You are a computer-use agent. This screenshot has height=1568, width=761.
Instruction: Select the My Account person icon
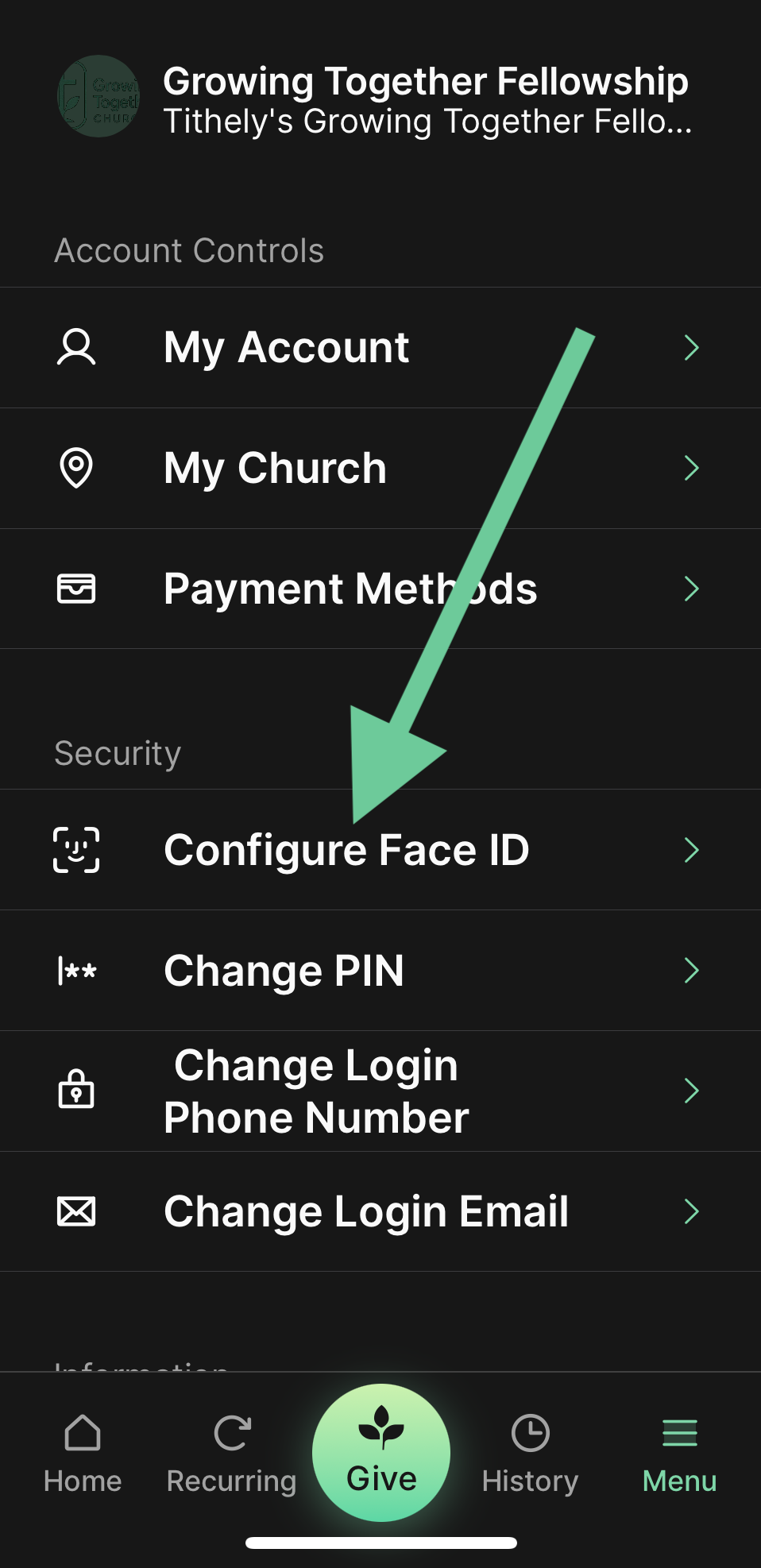(x=75, y=347)
